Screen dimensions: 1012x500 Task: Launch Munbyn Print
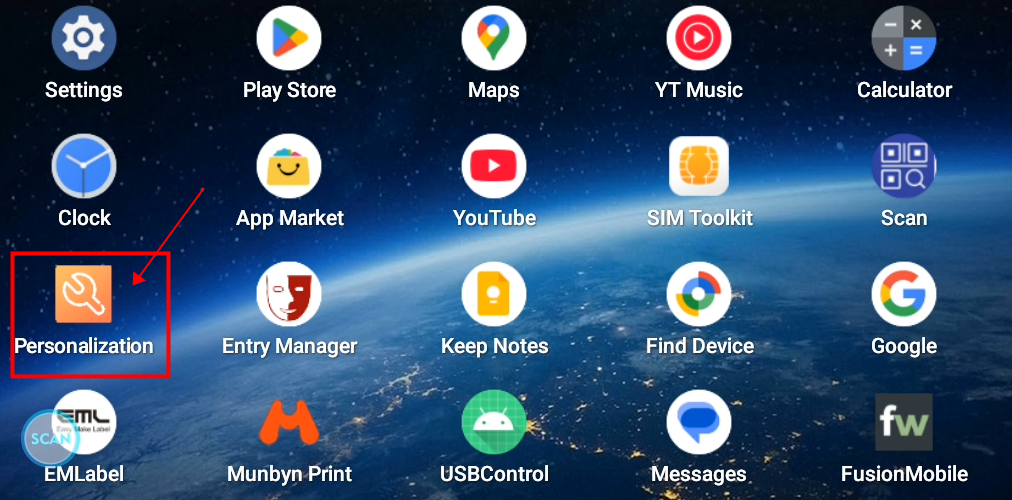289,423
